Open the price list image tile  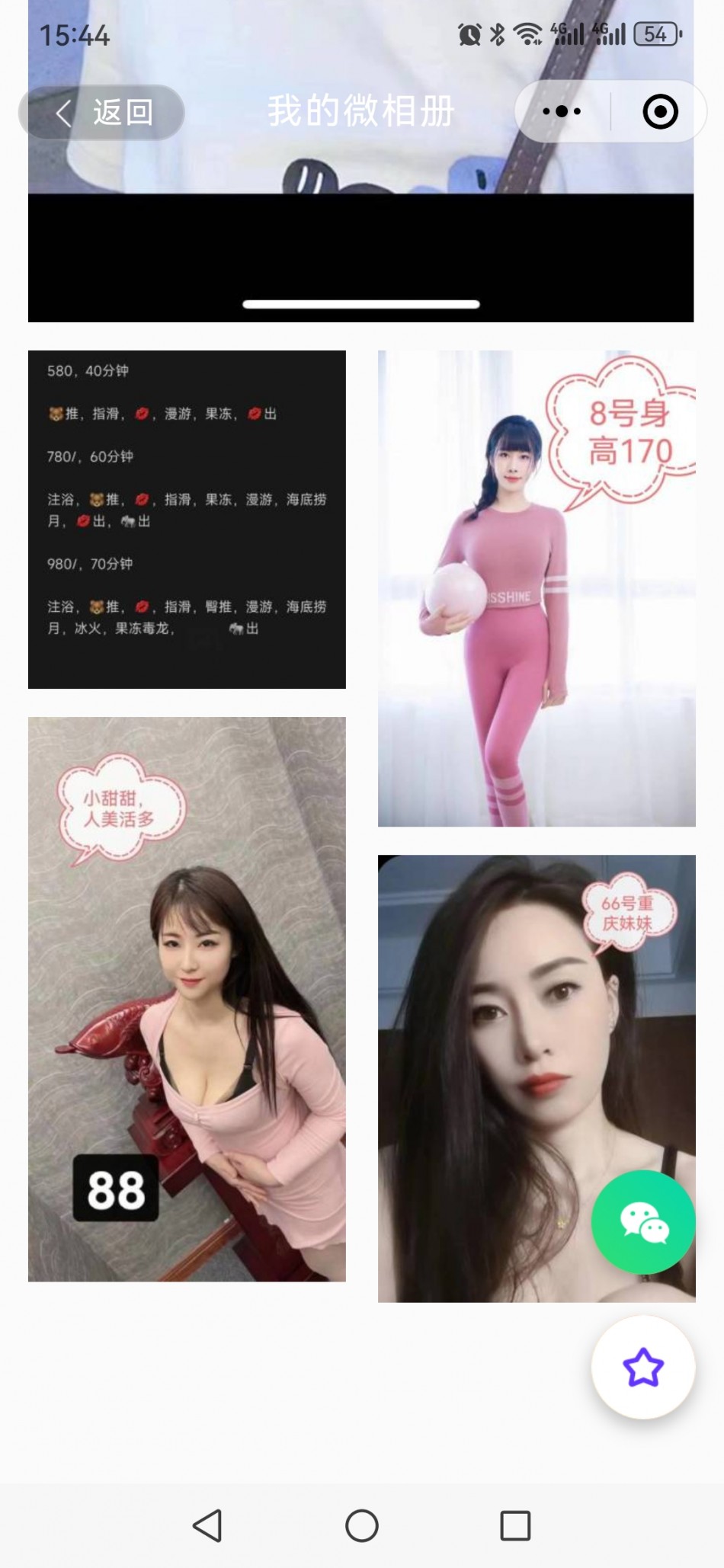[x=187, y=519]
